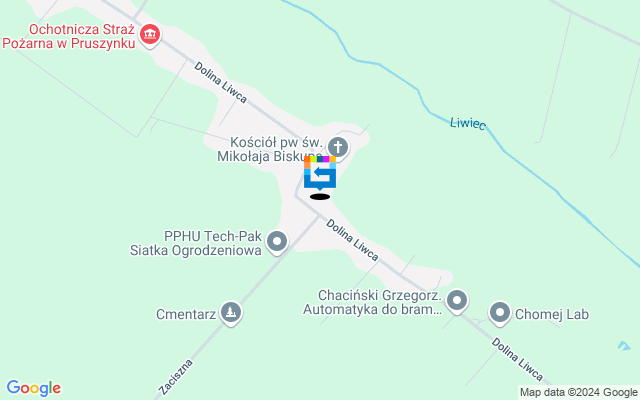The height and width of the screenshot is (400, 640).
Task: Select the Cmentarz cemetery marker
Action: point(232,313)
